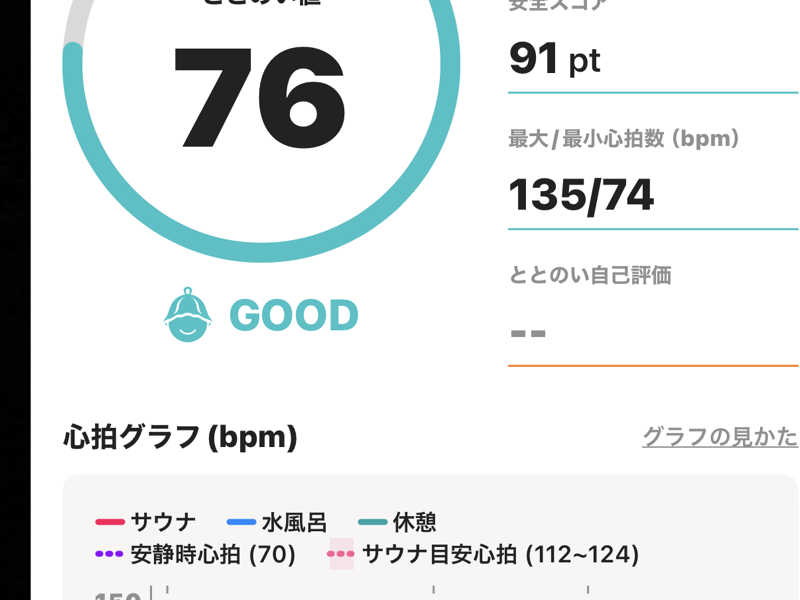Open the グラフの見かた link
Image resolution: width=800 pixels, height=600 pixels.
719,437
